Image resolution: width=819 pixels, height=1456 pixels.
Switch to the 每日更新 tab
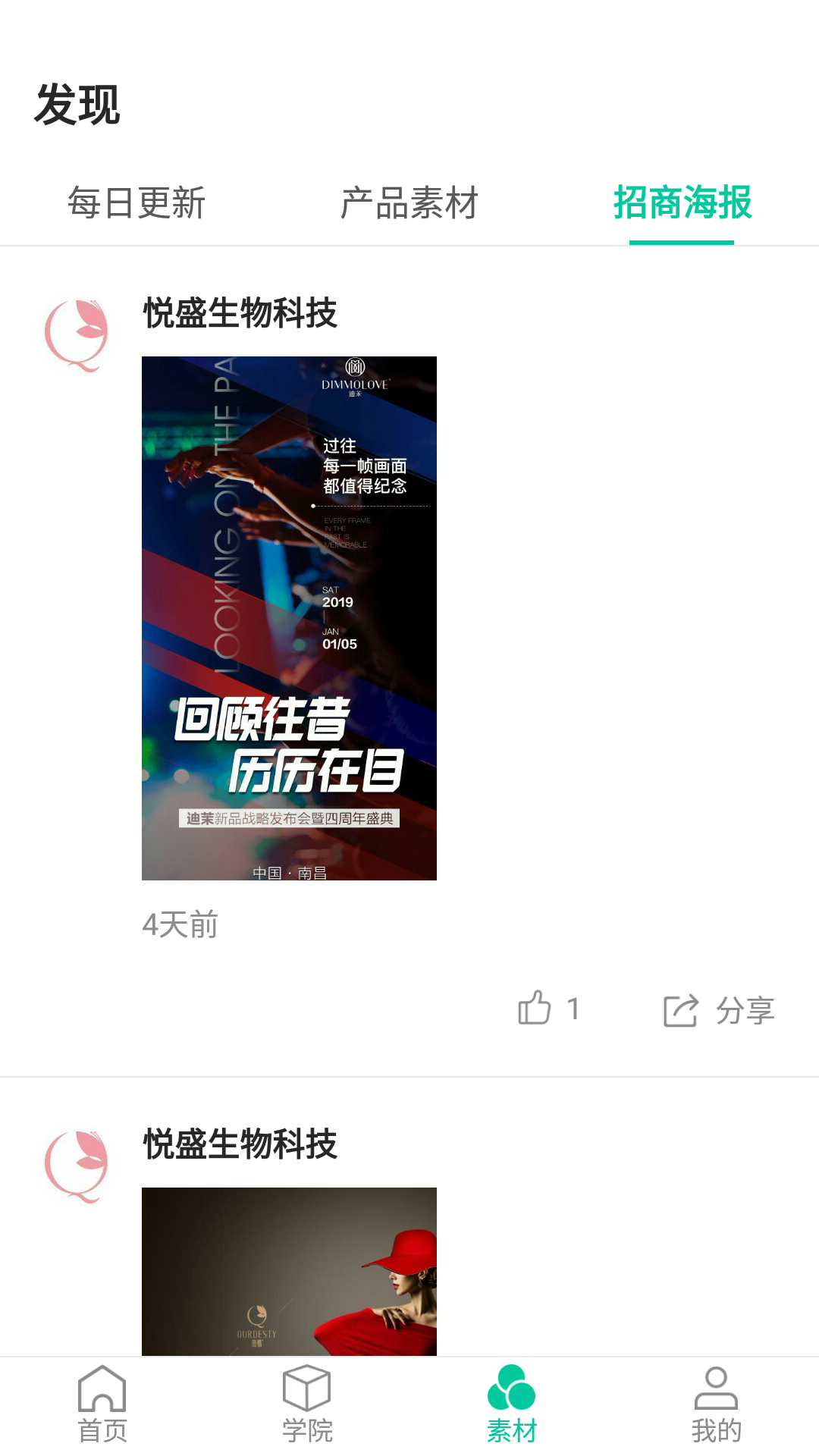pos(136,203)
